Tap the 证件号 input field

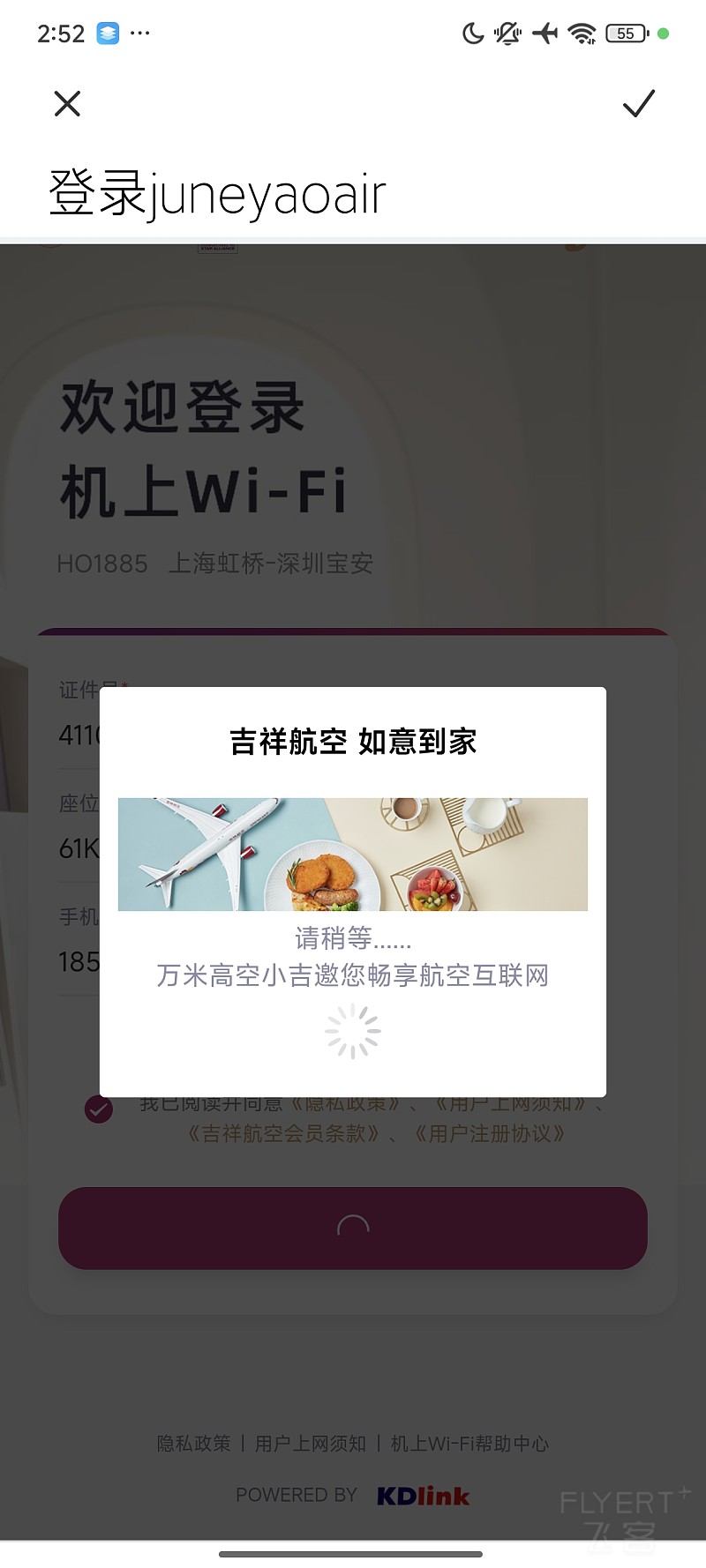click(79, 734)
